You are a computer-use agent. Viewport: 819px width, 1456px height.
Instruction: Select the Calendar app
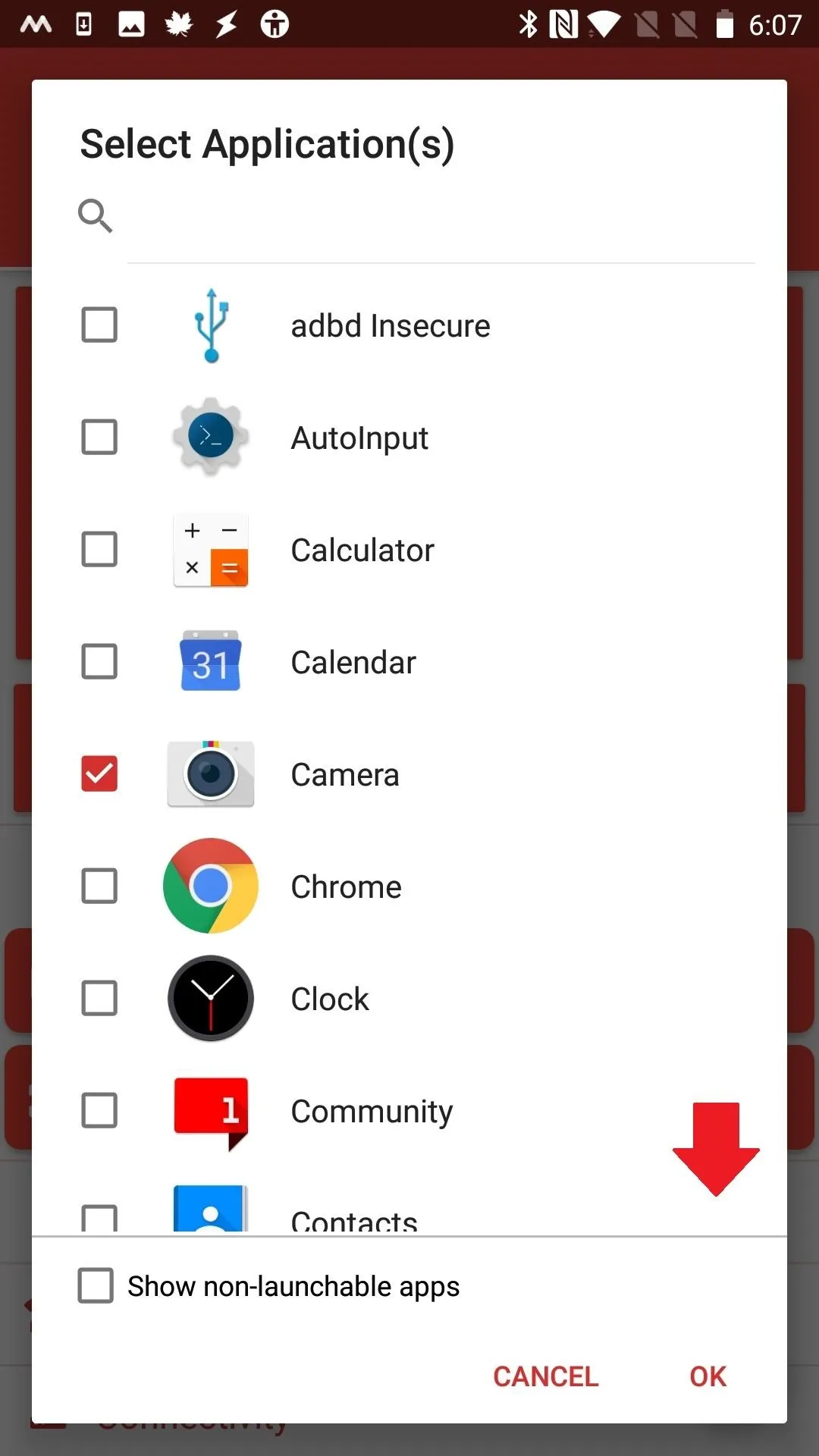[409, 662]
